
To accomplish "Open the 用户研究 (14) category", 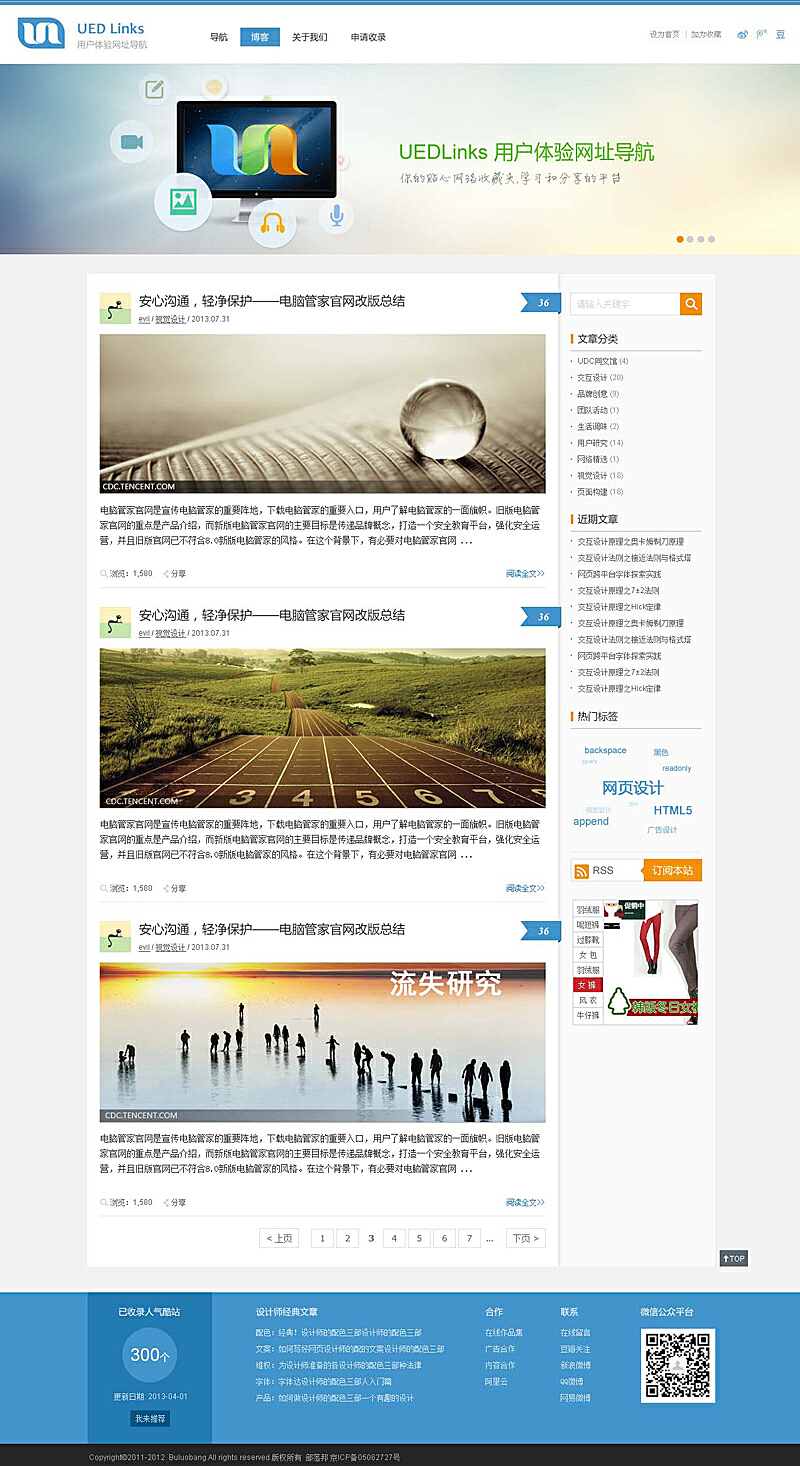I will coord(600,443).
